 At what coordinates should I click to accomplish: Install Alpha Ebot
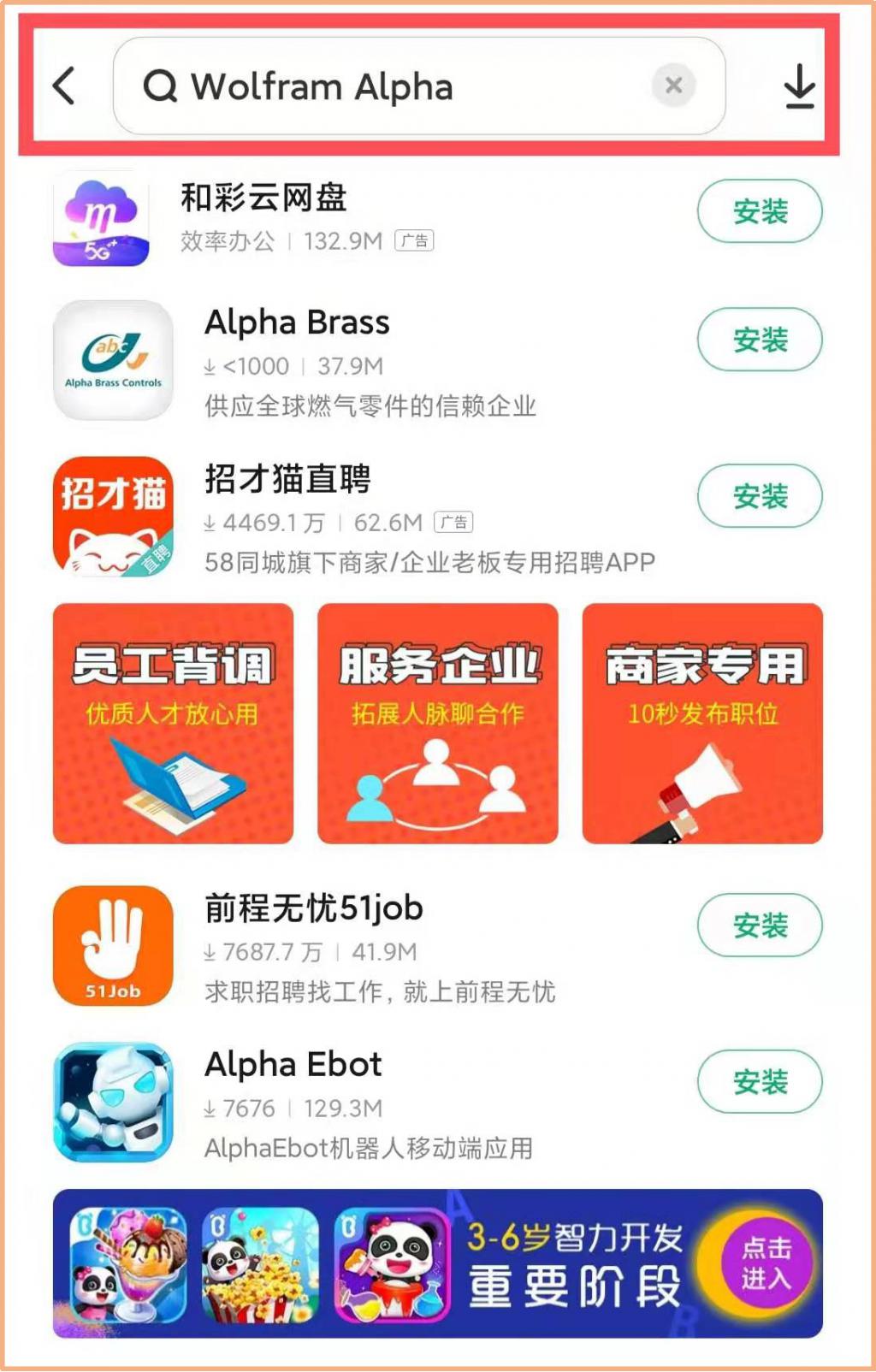[760, 1080]
